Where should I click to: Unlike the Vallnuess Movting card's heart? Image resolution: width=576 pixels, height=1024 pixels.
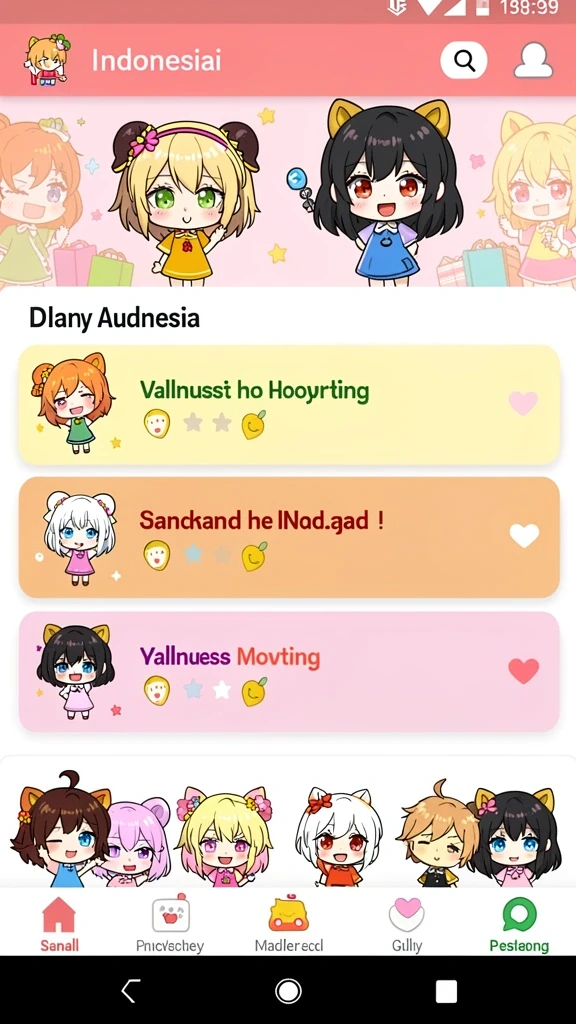pos(524,671)
